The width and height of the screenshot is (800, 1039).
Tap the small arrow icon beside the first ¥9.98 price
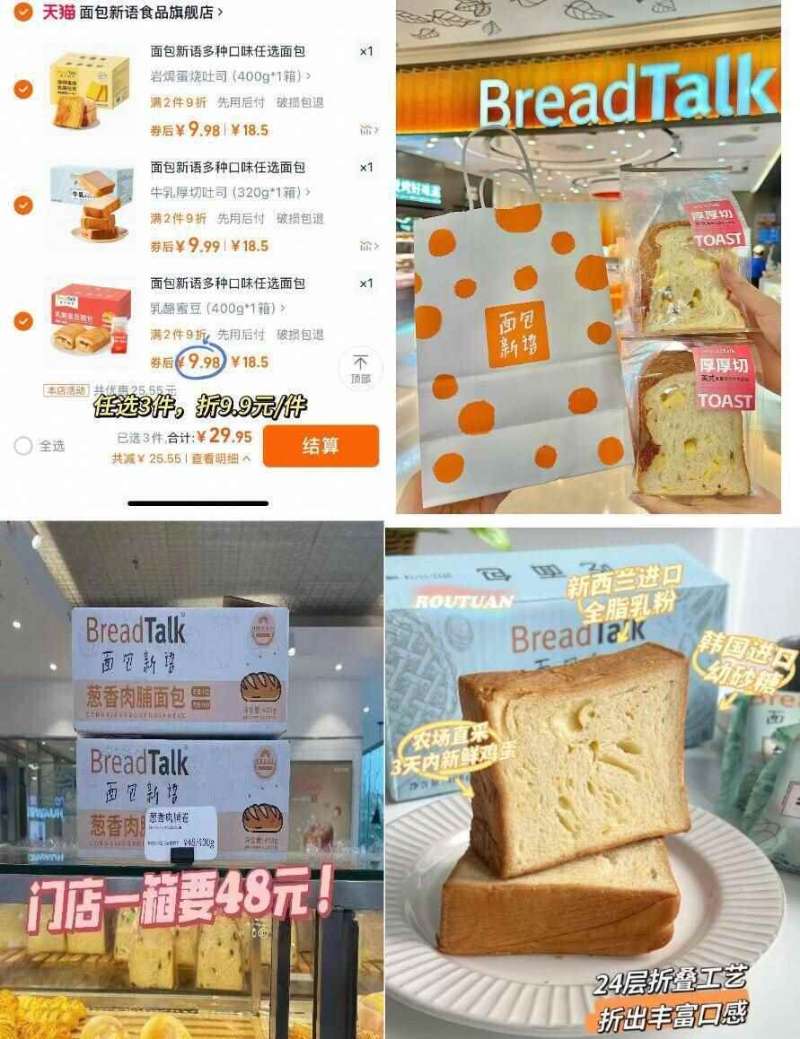pyautogui.click(x=372, y=129)
